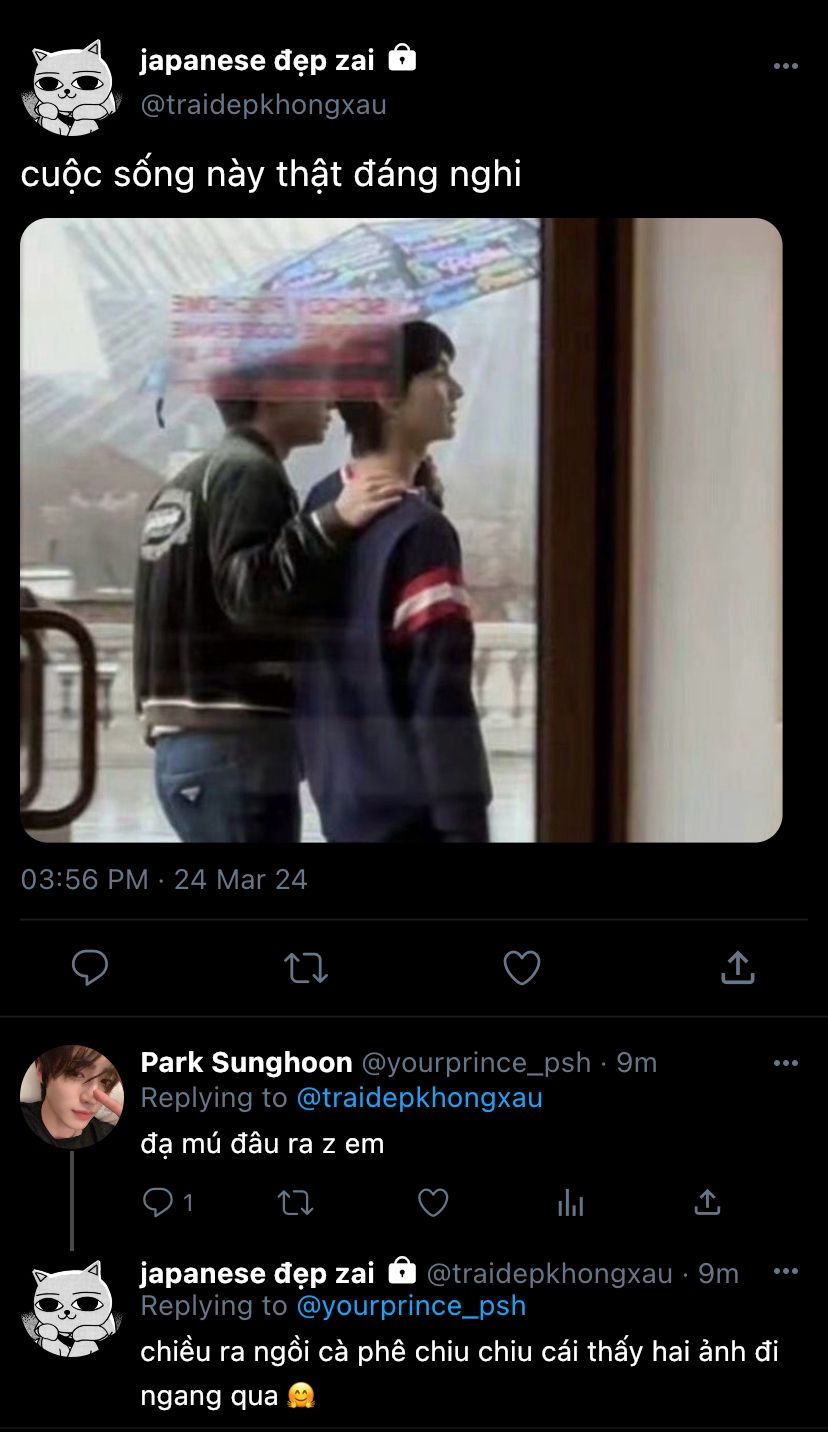View analytics for Park Sunghoon's reply
This screenshot has width=828, height=1432.
tap(570, 1202)
